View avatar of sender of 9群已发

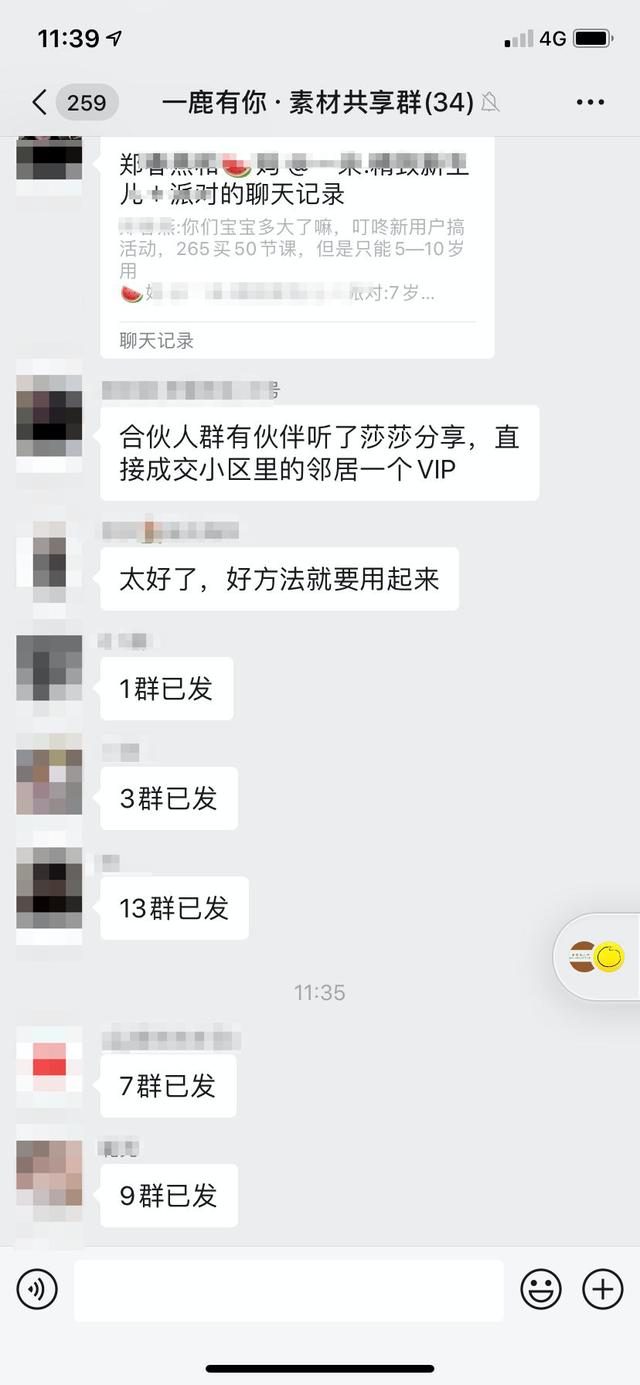(49, 1175)
